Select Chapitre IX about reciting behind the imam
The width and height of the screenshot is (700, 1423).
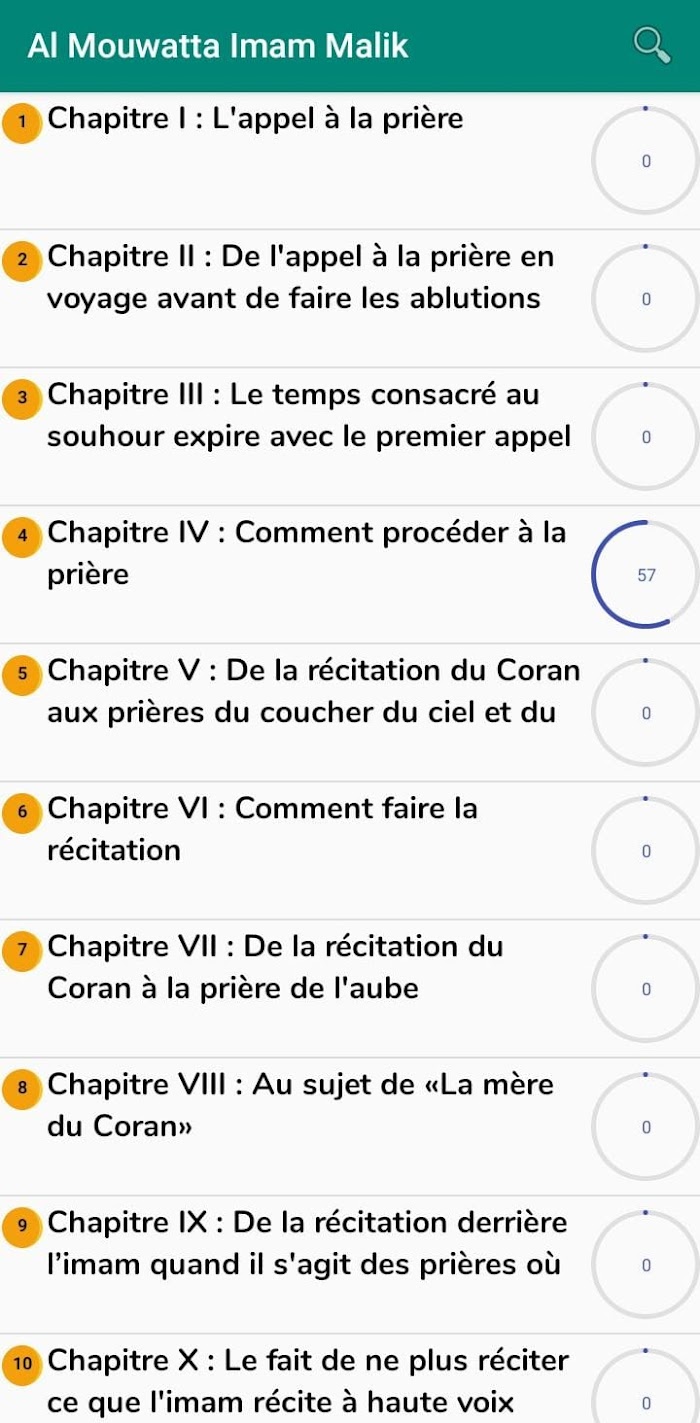[350, 1264]
